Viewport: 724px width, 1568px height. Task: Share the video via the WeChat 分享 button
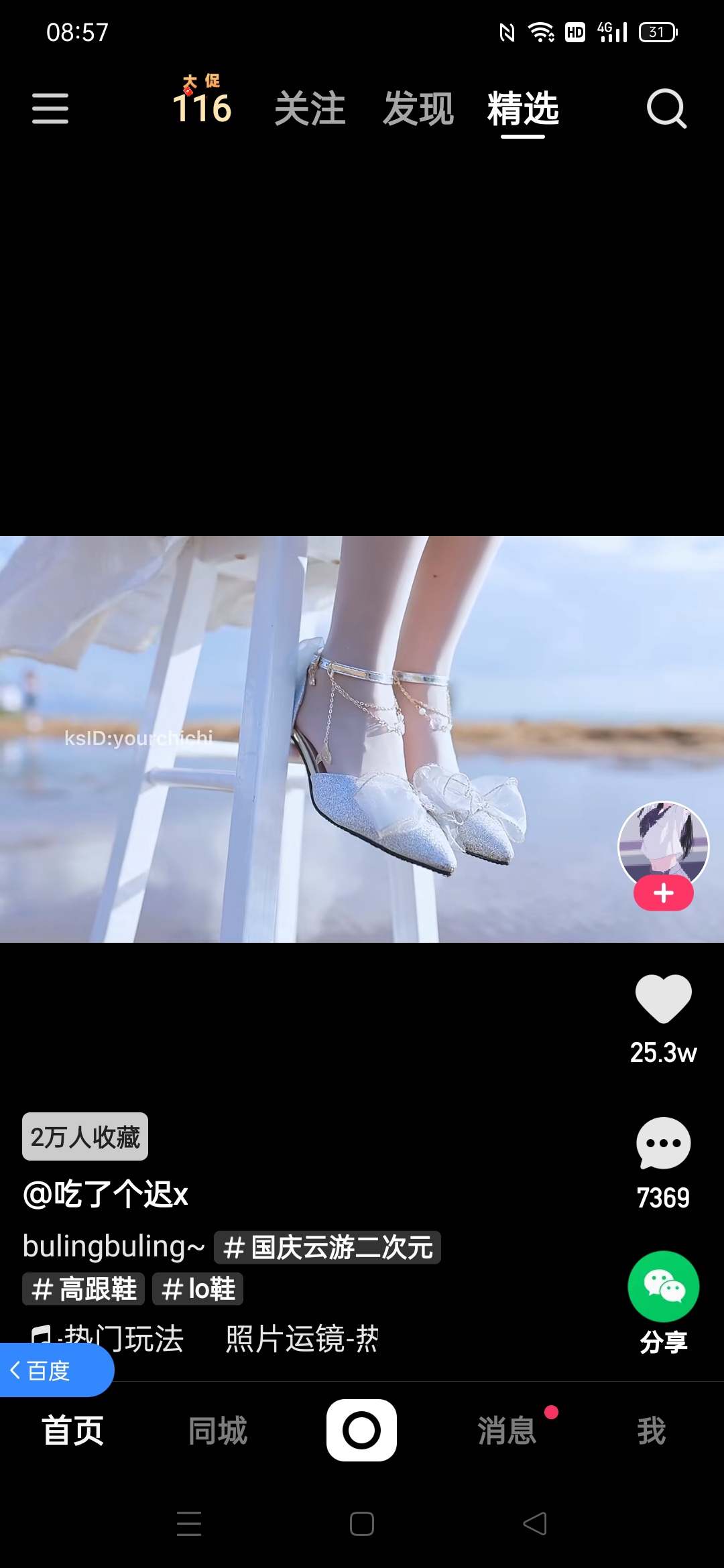[x=664, y=1287]
